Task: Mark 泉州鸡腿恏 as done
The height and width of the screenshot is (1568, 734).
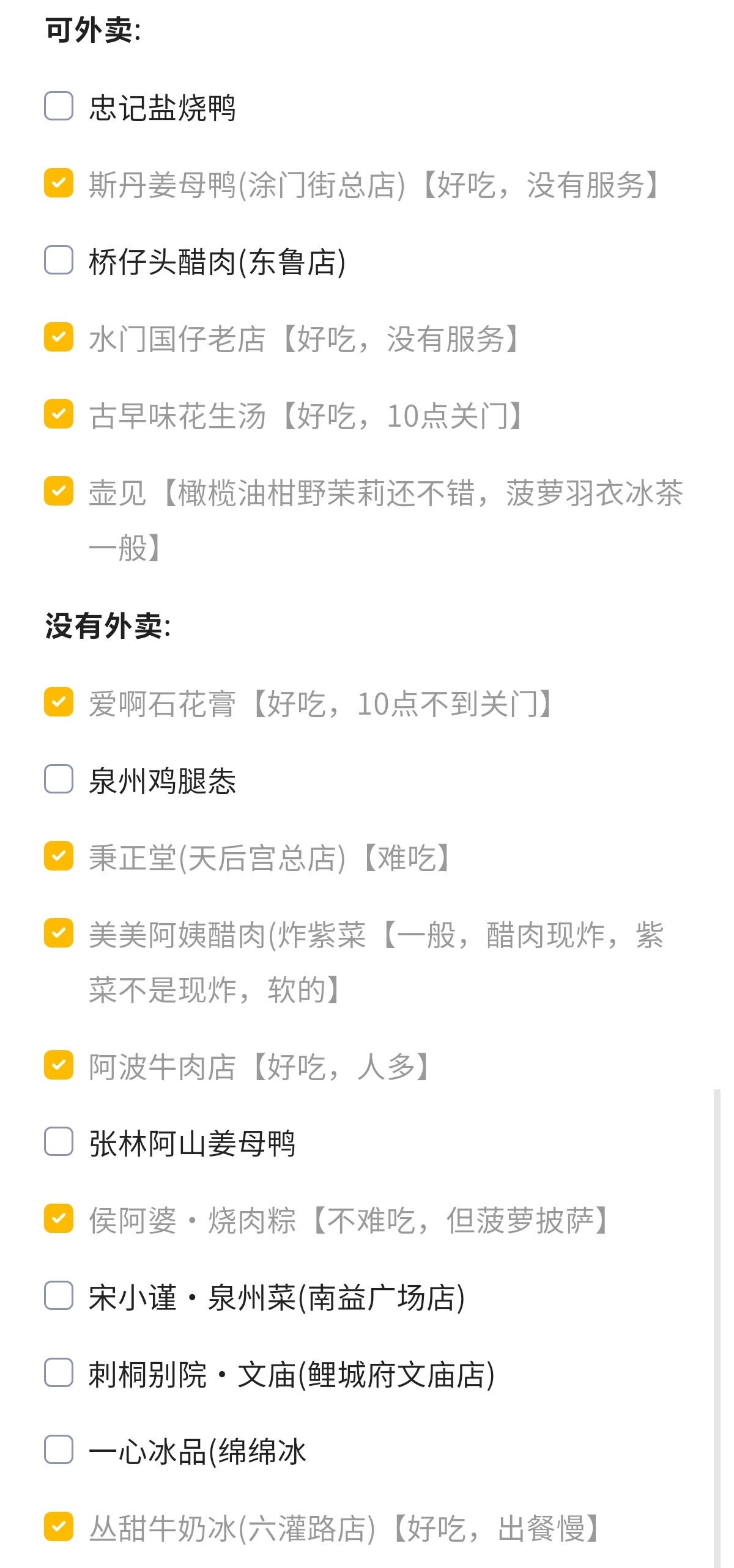Action: [x=59, y=779]
